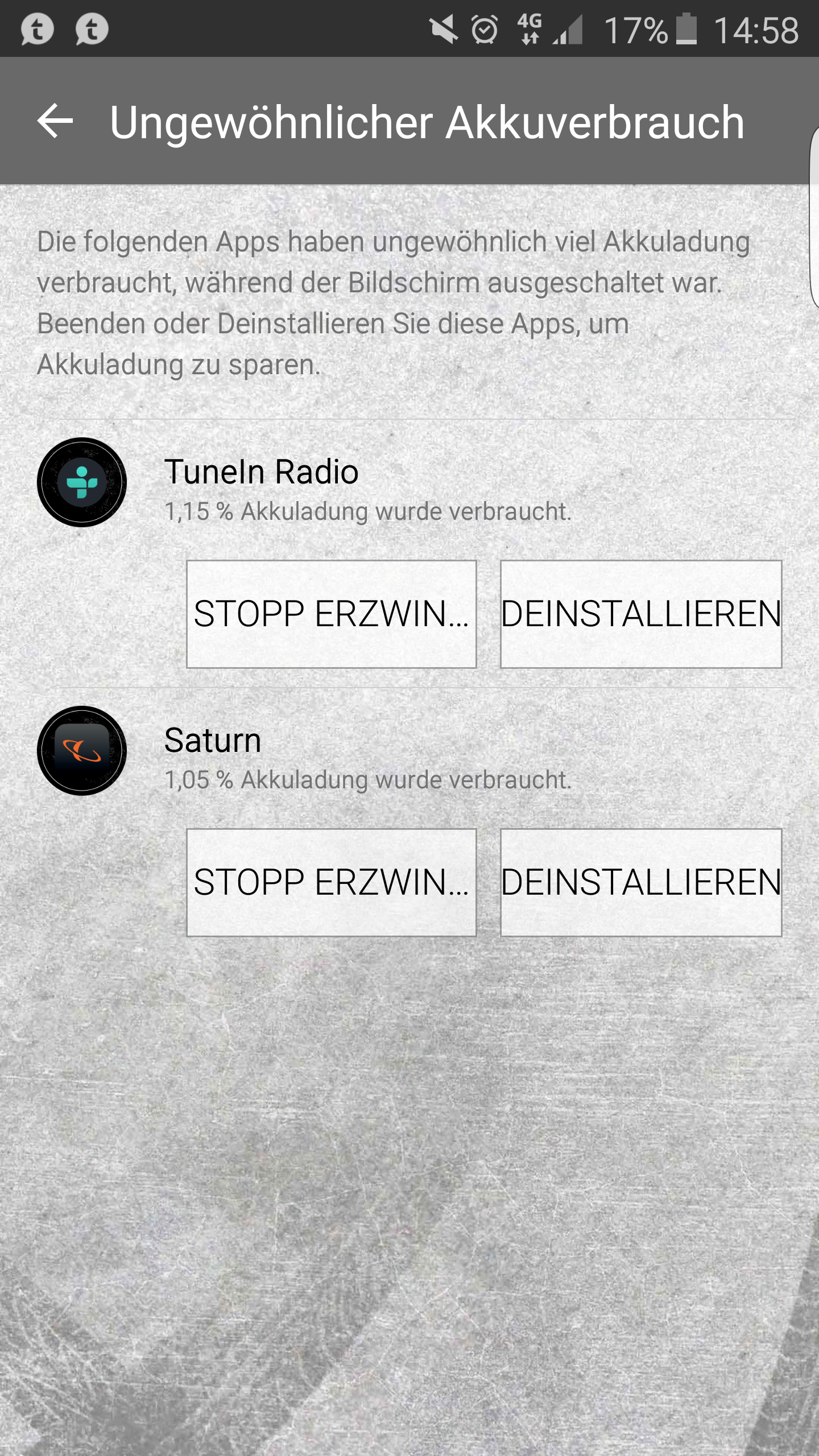This screenshot has width=819, height=1456.
Task: Tap Deinstallieren for the Saturn app
Action: (641, 883)
